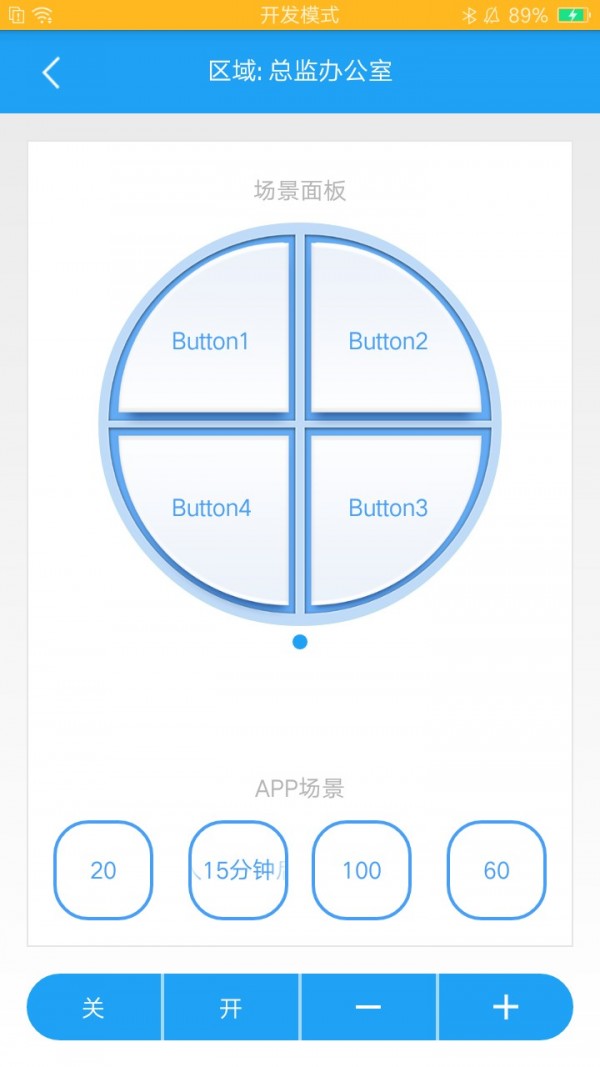Increase brightness with the plus button

(x=505, y=1007)
